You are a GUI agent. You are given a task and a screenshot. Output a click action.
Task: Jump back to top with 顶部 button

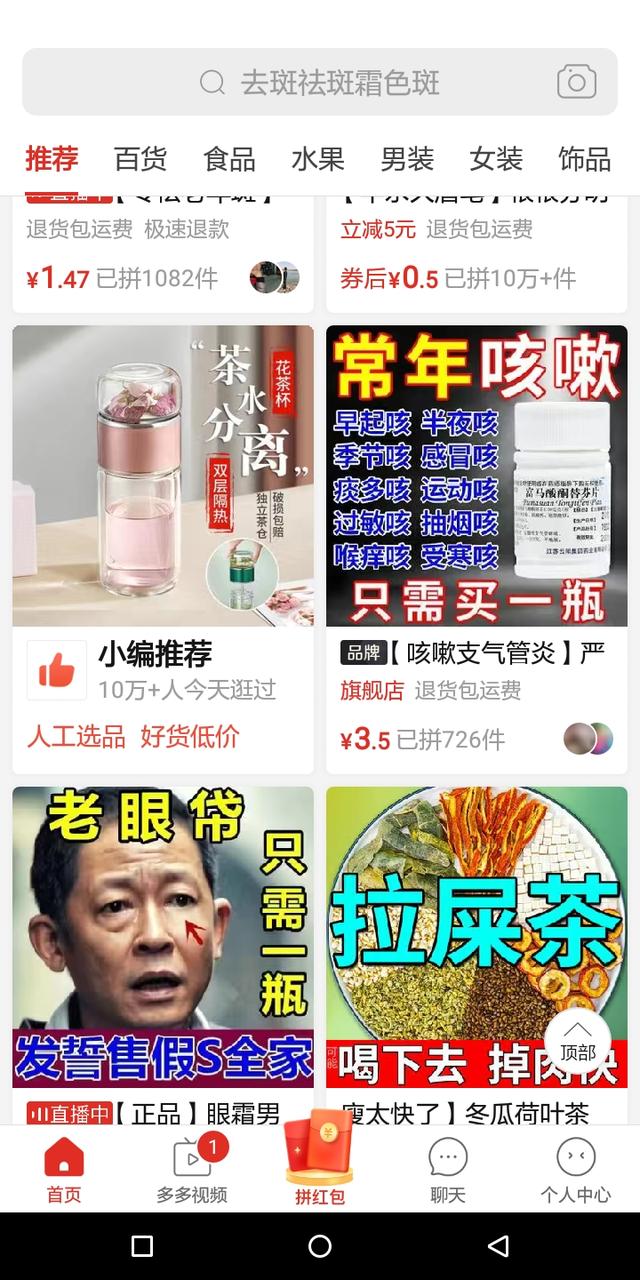click(x=577, y=1041)
